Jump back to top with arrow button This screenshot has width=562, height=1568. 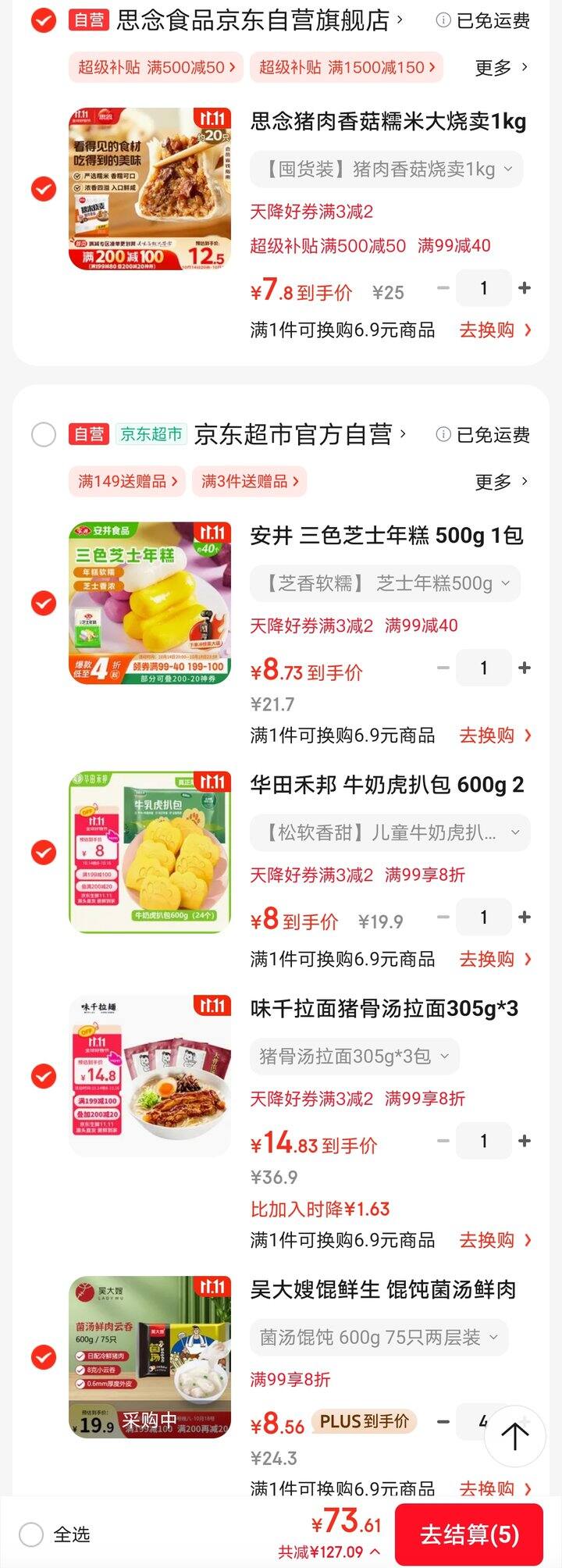pyautogui.click(x=514, y=1435)
